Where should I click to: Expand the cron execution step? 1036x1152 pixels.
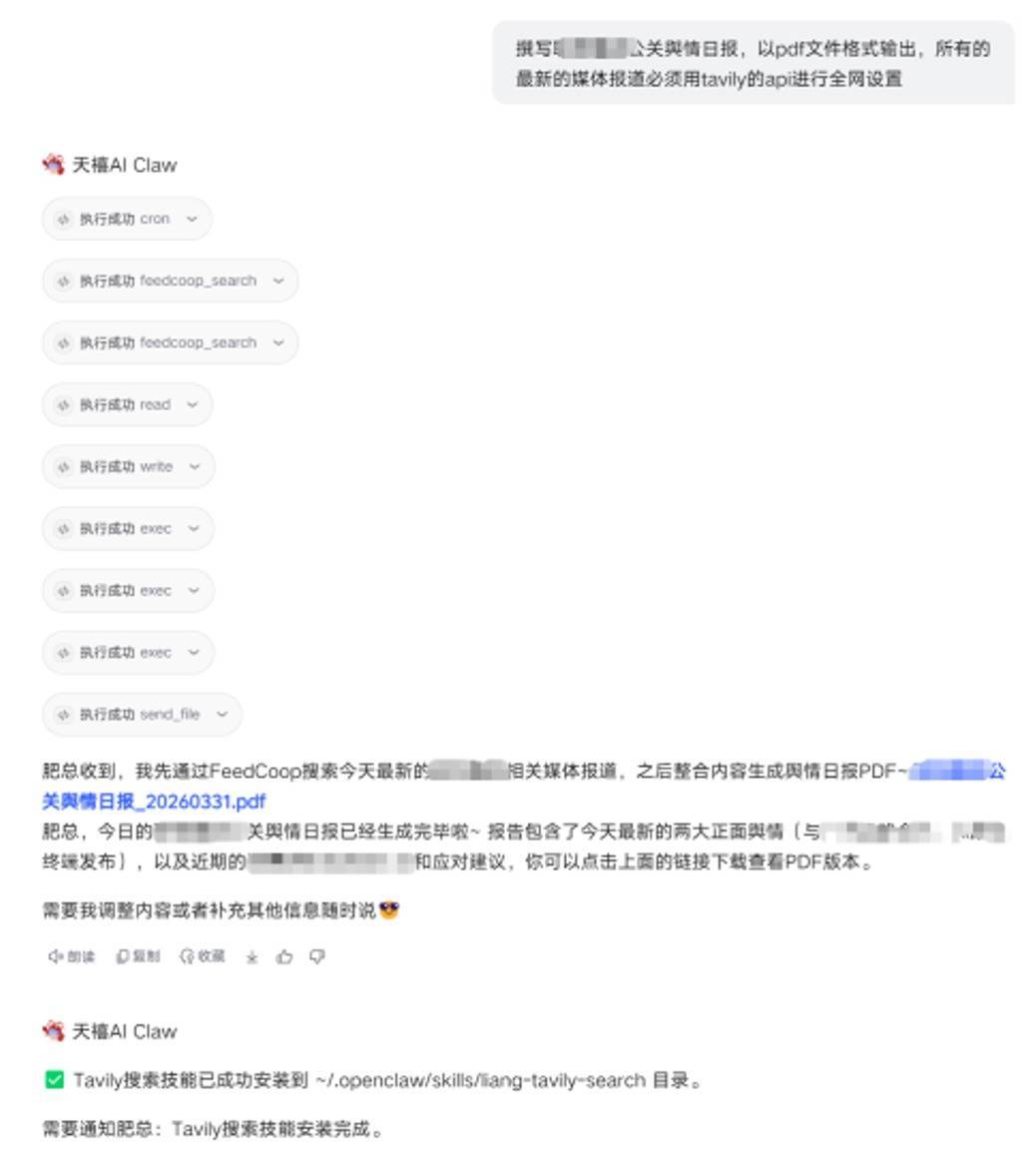(x=127, y=219)
